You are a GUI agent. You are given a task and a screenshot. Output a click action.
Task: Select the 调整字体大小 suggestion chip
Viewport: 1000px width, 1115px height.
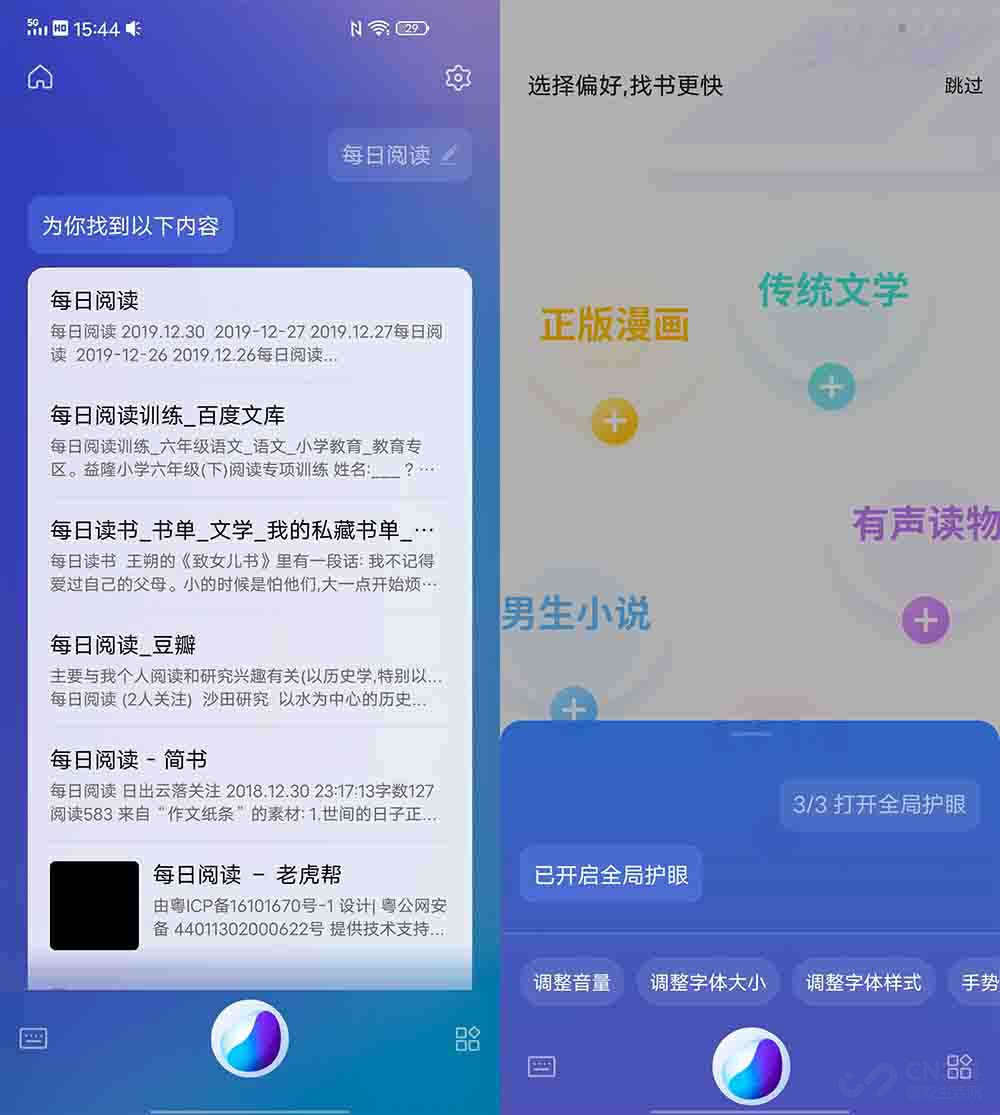(708, 983)
